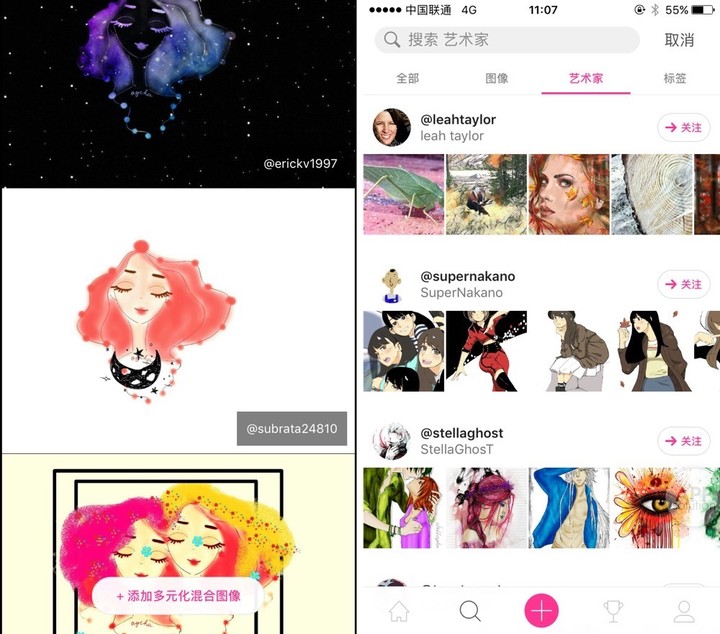The image size is (720, 634).
Task: Create a new post with the plus button
Action: [541, 610]
